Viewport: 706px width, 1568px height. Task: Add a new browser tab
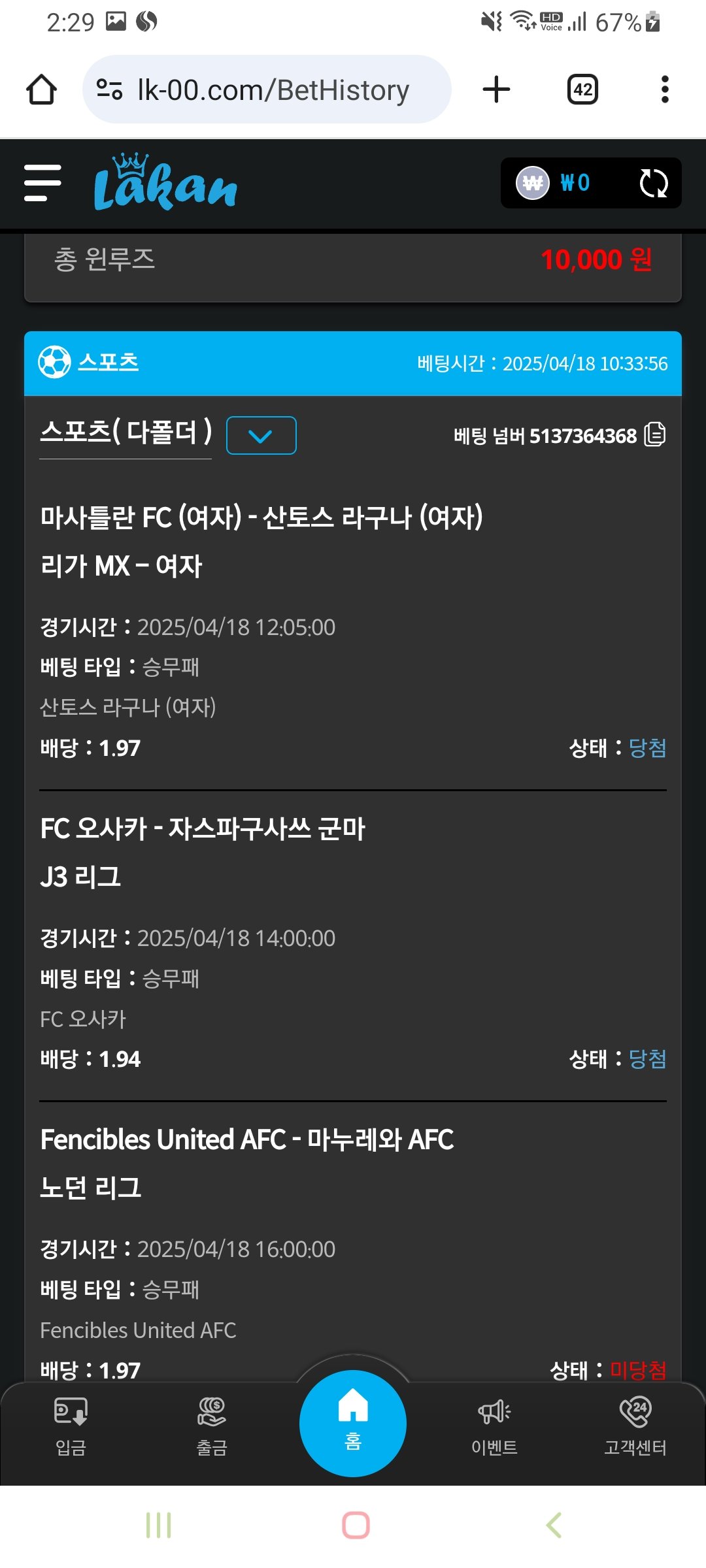tap(496, 90)
